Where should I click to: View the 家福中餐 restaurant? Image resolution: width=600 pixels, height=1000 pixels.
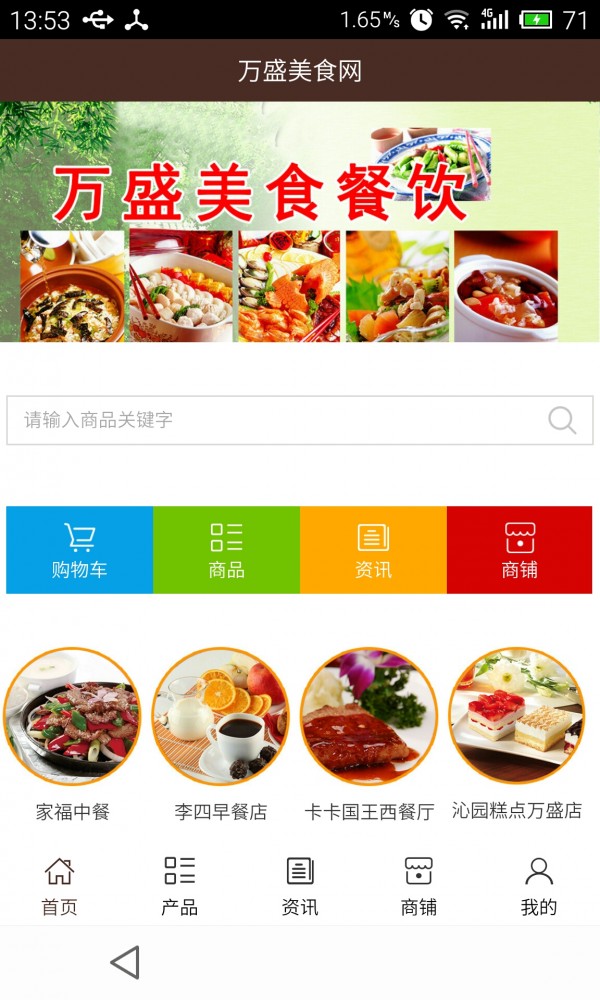coord(72,717)
